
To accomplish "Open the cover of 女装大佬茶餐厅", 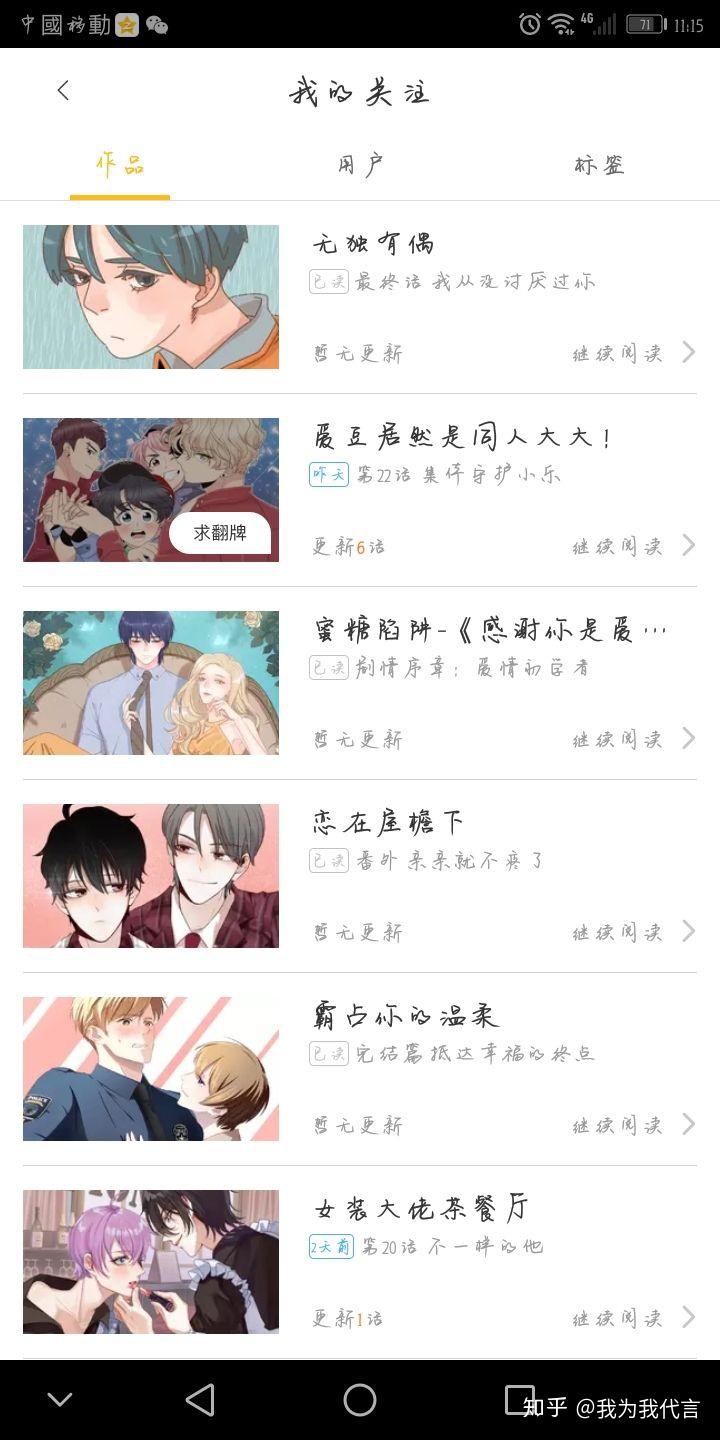I will 151,1262.
